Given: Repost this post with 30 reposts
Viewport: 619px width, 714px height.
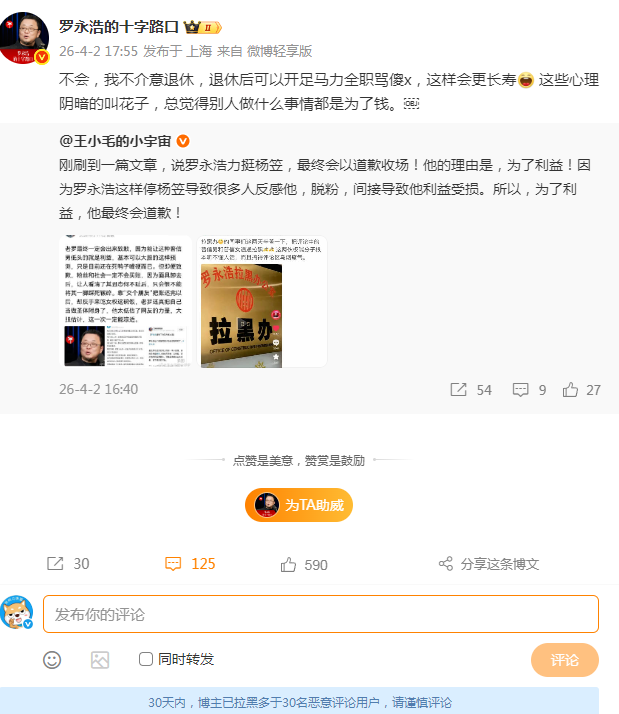Looking at the screenshot, I should click(68, 564).
